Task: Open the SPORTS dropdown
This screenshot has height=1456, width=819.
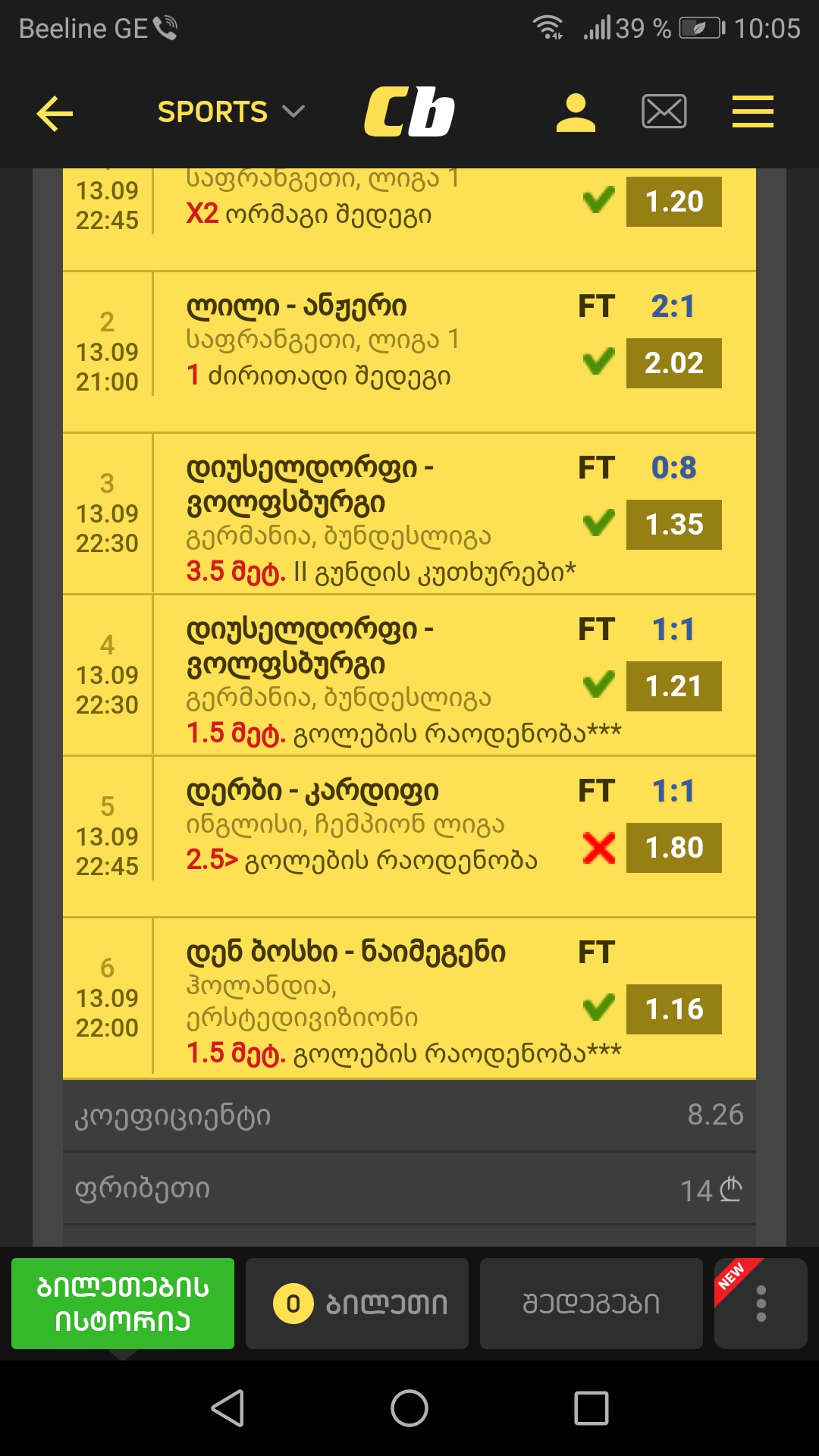Action: 227,112
